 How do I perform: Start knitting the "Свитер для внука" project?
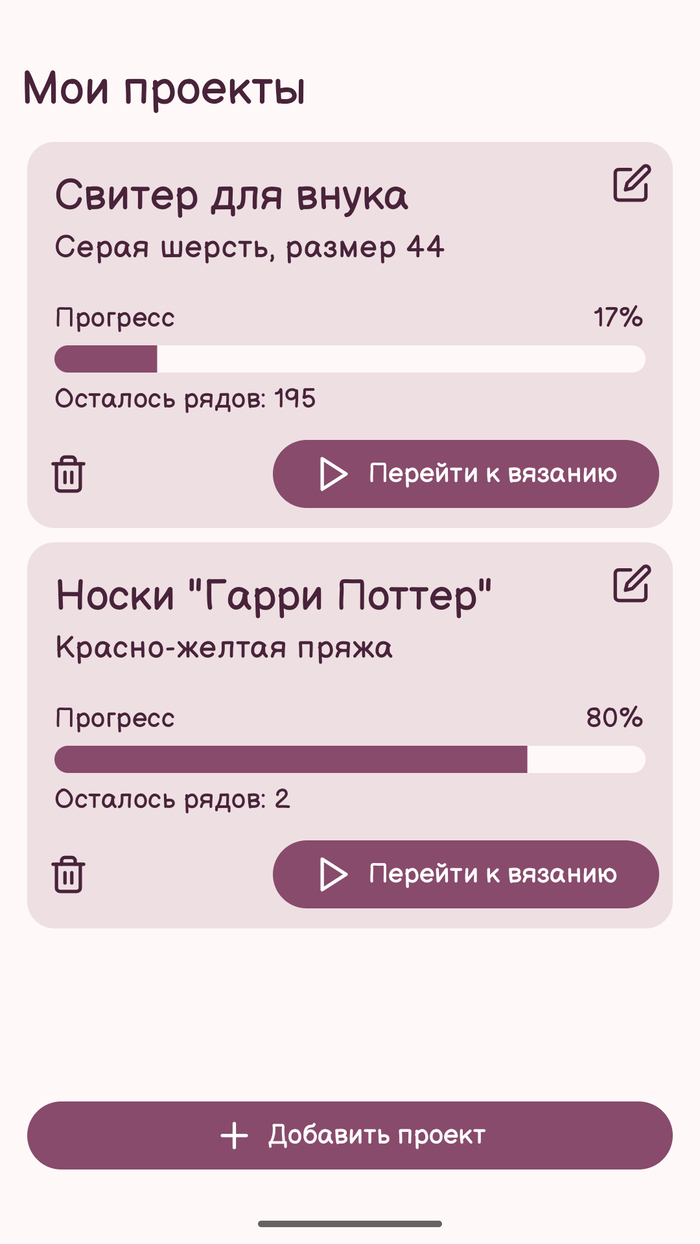tap(466, 474)
